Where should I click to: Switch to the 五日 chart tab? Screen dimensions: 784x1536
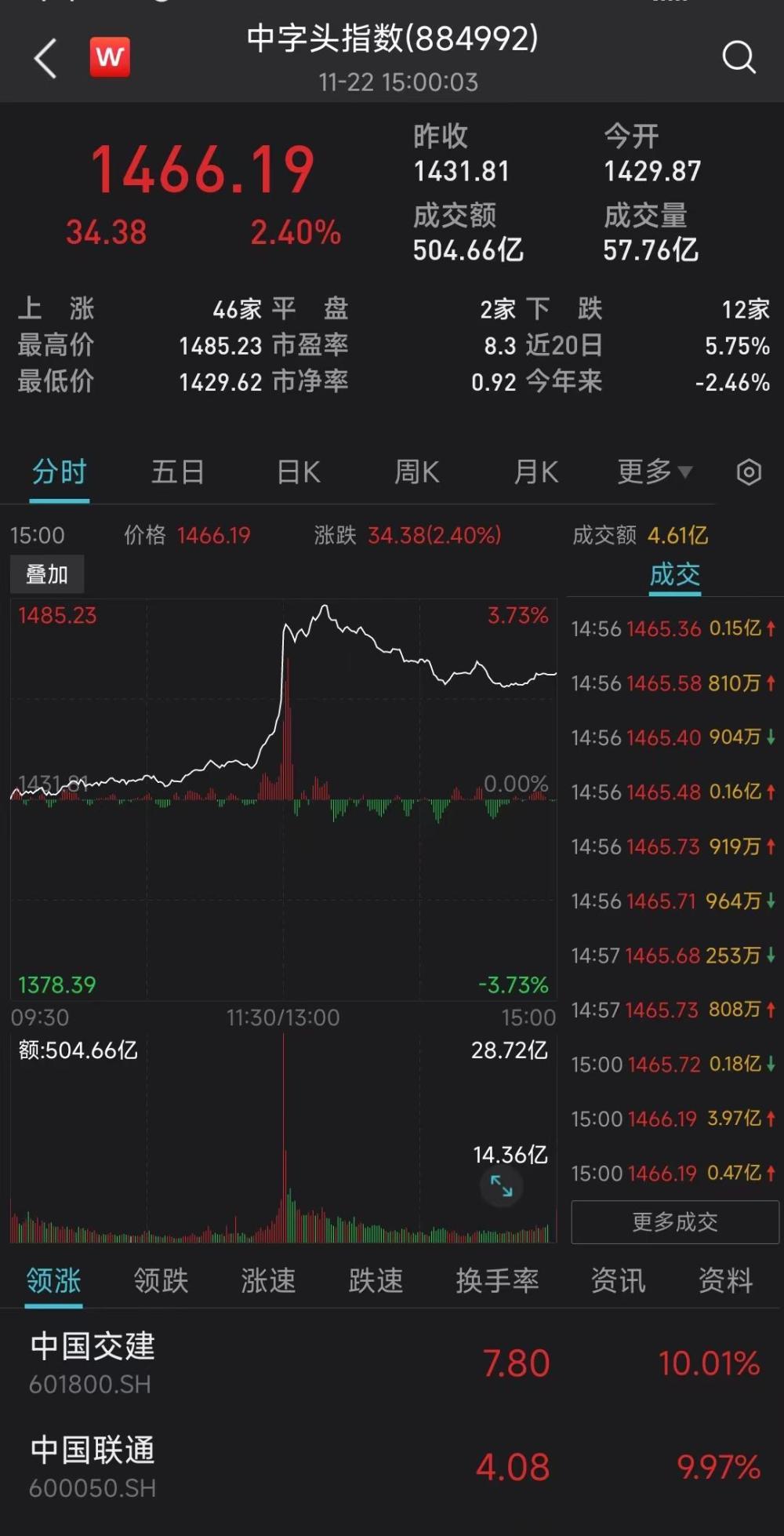coord(178,472)
